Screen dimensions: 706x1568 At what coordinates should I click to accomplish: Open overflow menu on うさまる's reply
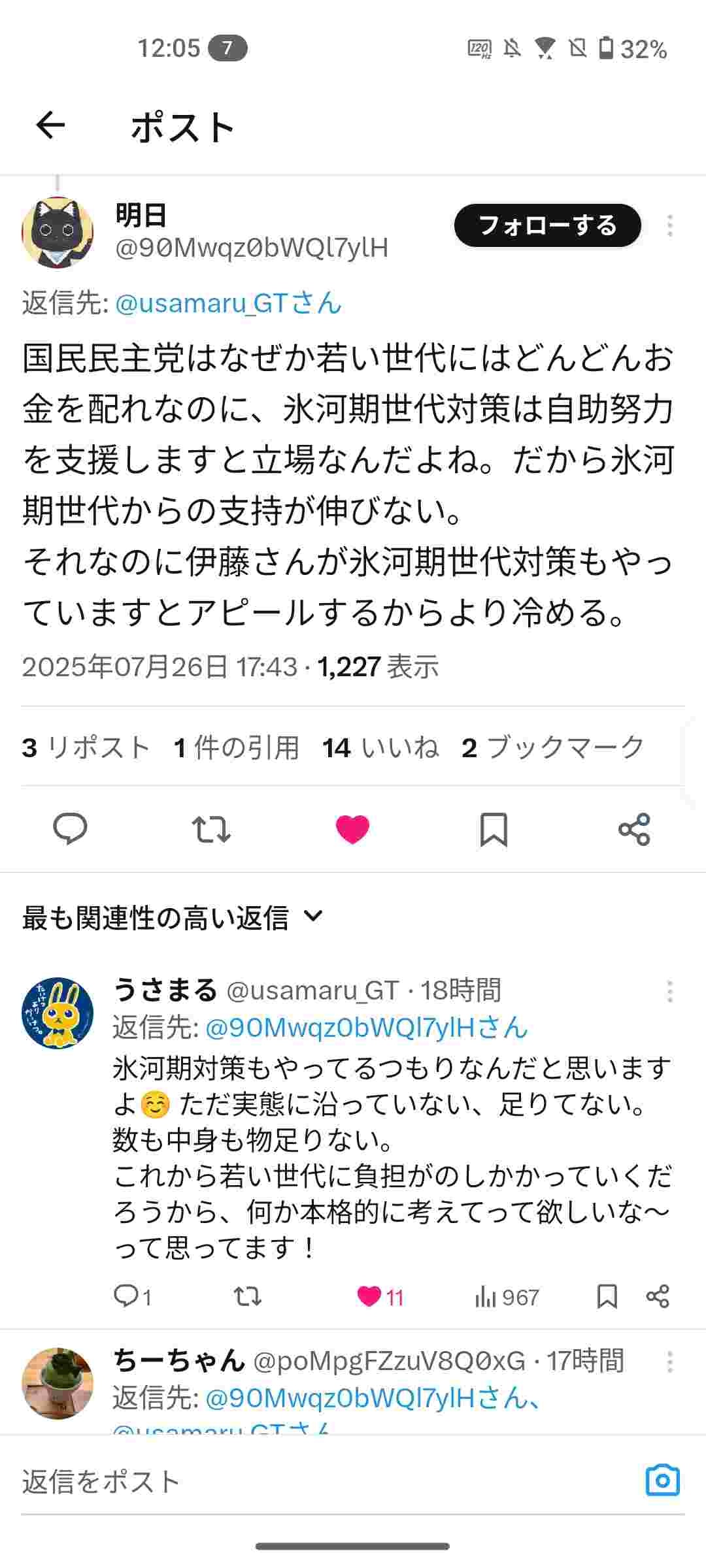coord(669,992)
